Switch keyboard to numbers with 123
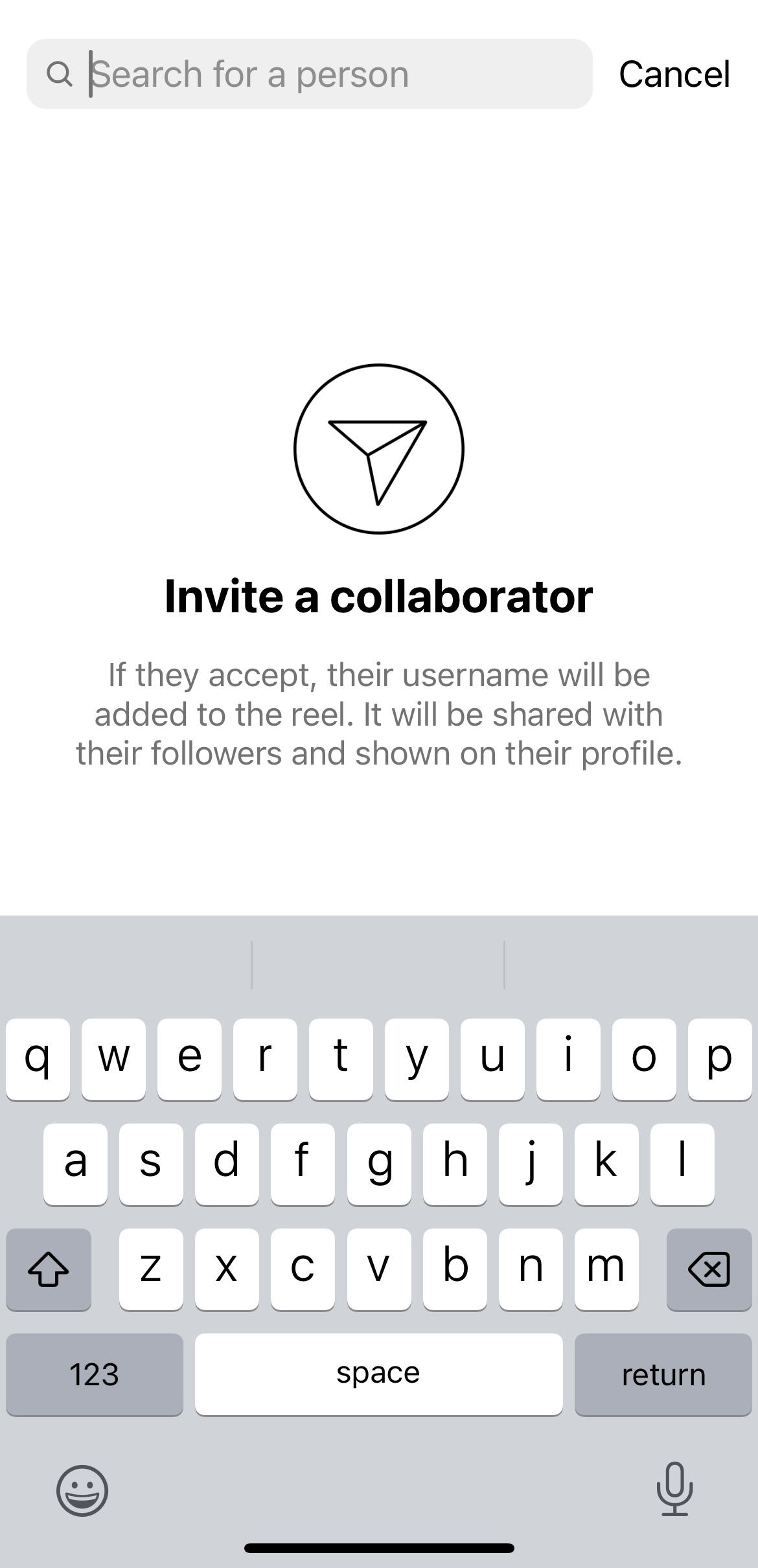 [x=95, y=1374]
